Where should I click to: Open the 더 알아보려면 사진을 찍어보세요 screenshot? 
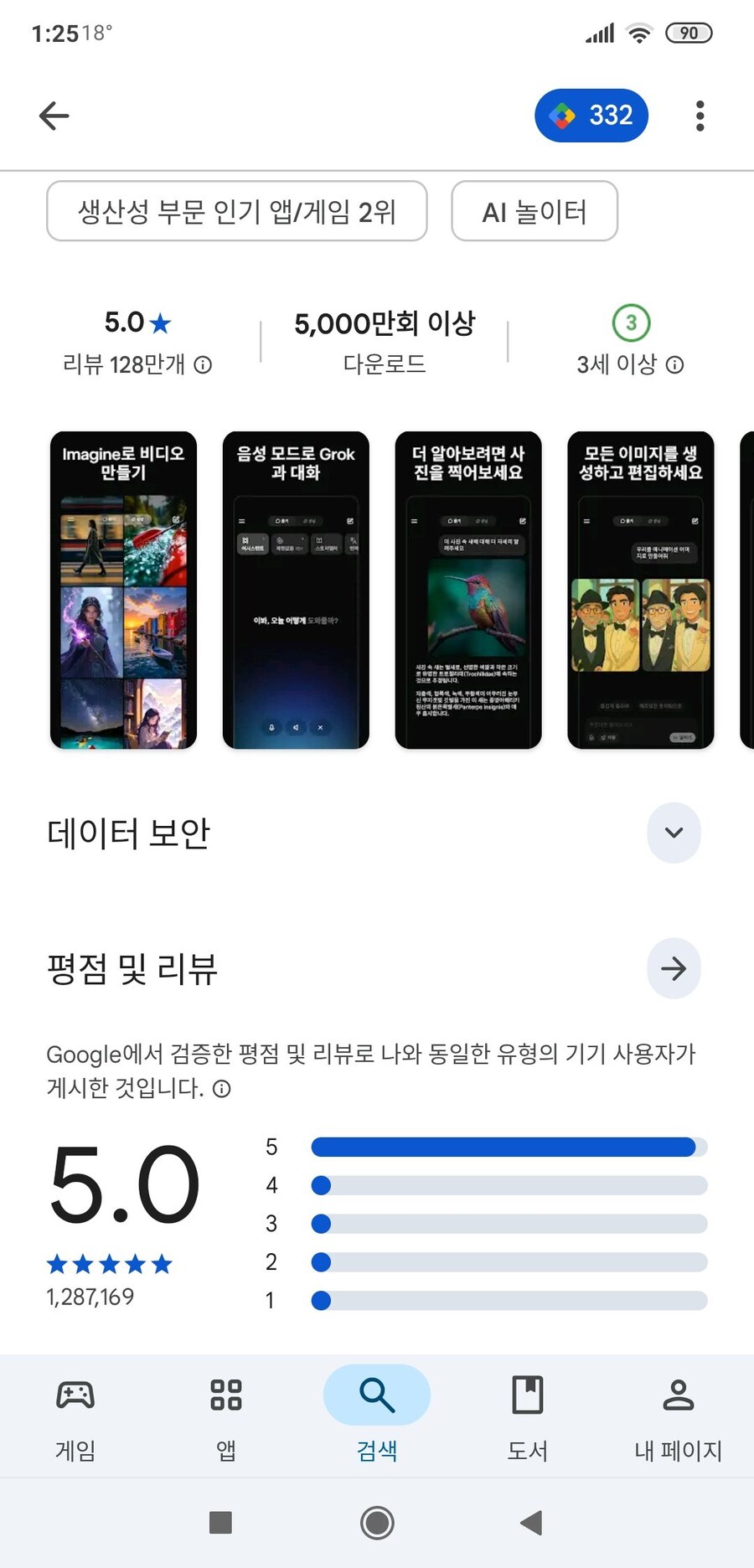468,590
